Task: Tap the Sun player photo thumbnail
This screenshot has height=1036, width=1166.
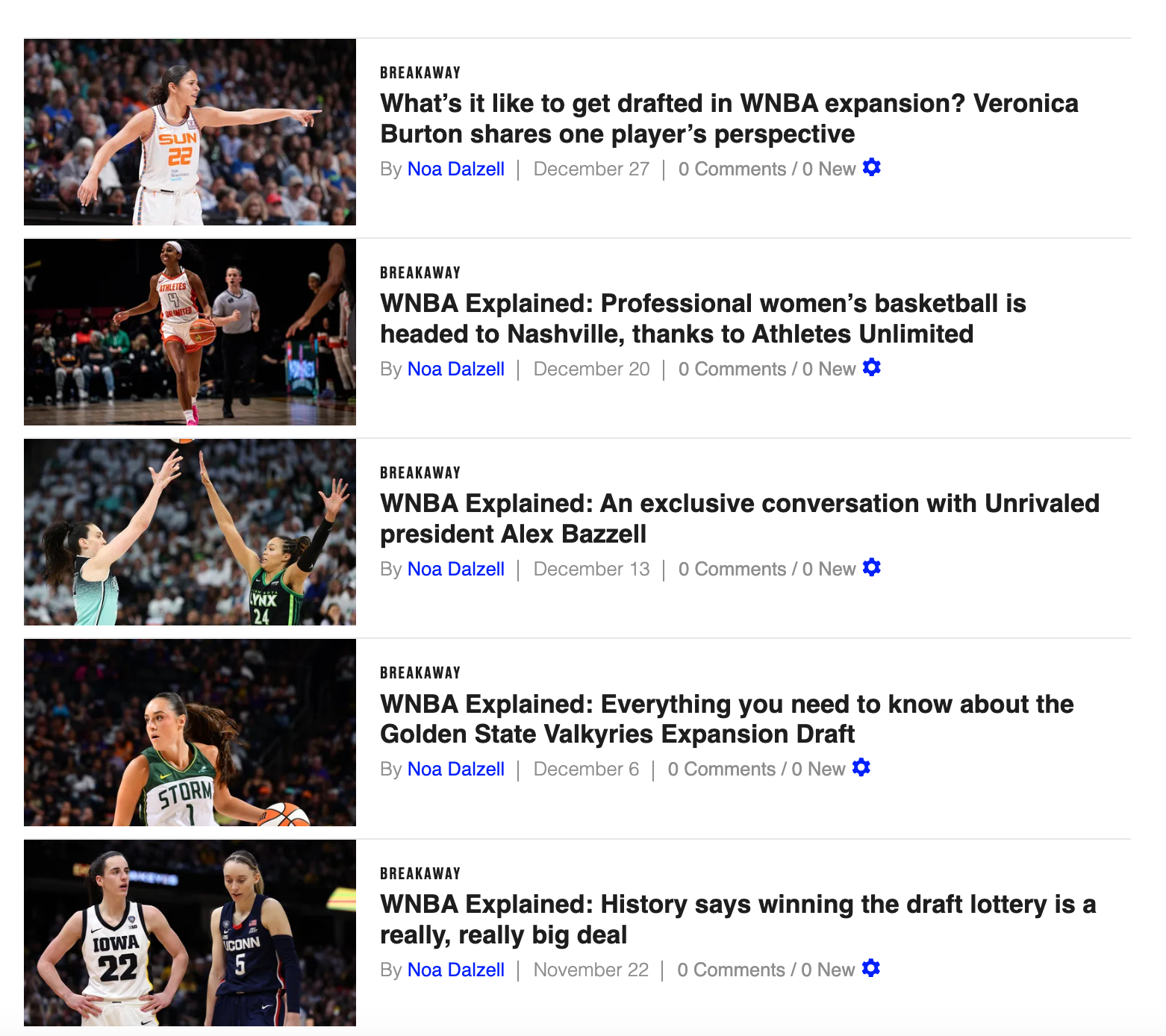Action: [x=190, y=132]
